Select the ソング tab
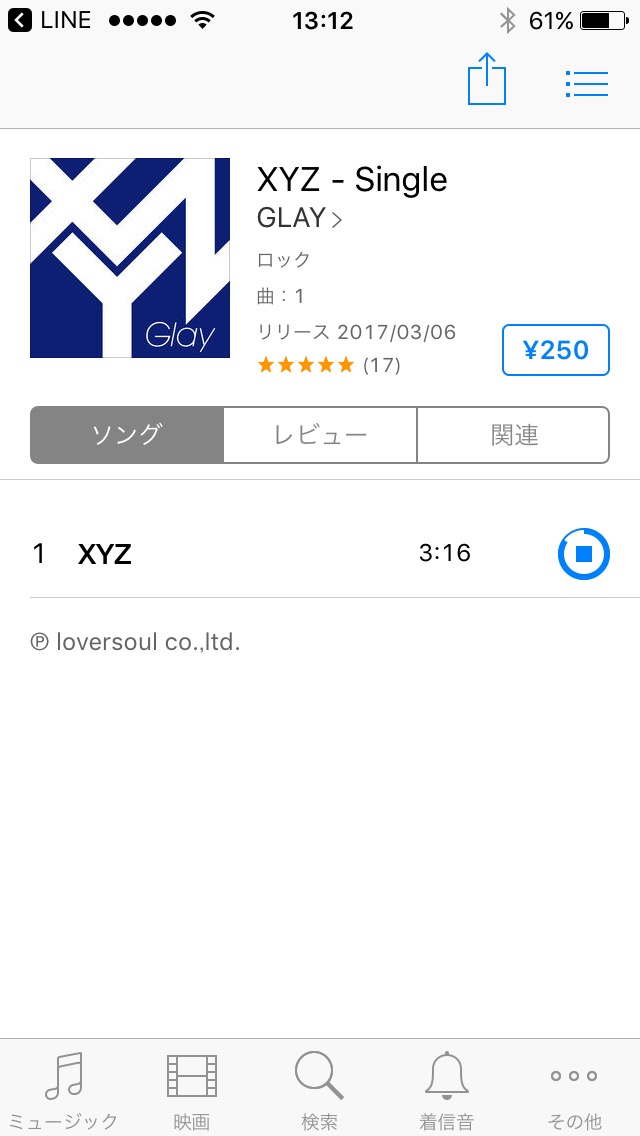640x1136 pixels. [x=127, y=435]
